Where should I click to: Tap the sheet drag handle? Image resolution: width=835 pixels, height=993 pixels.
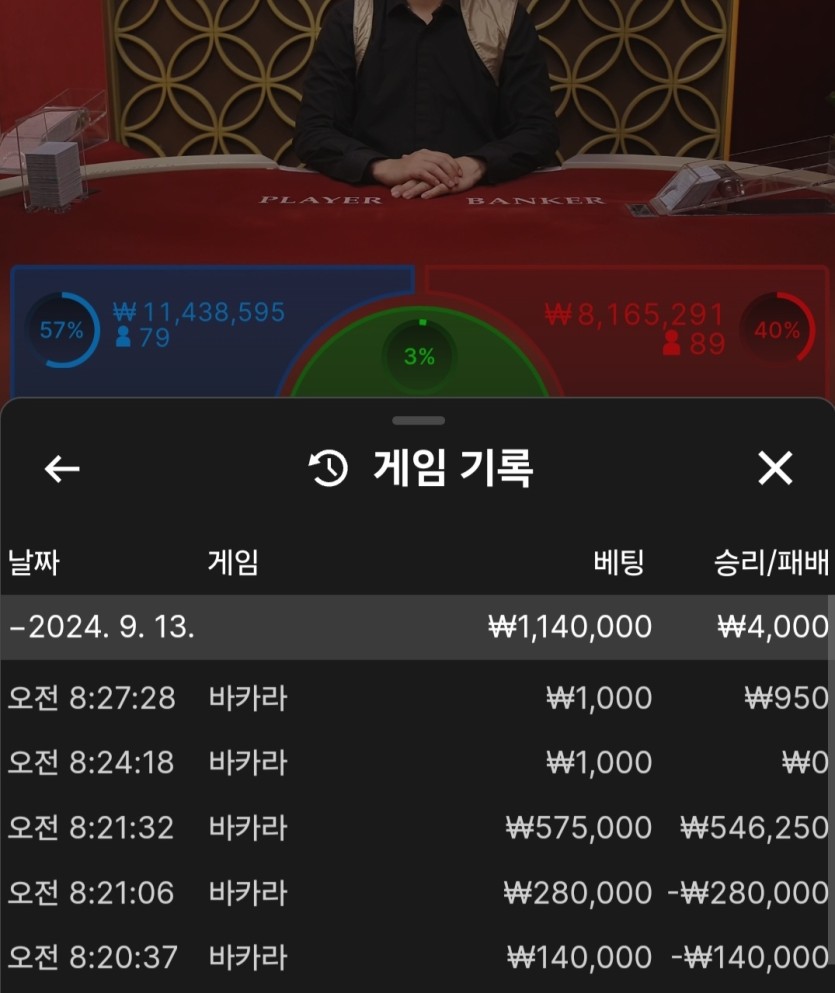(x=418, y=421)
